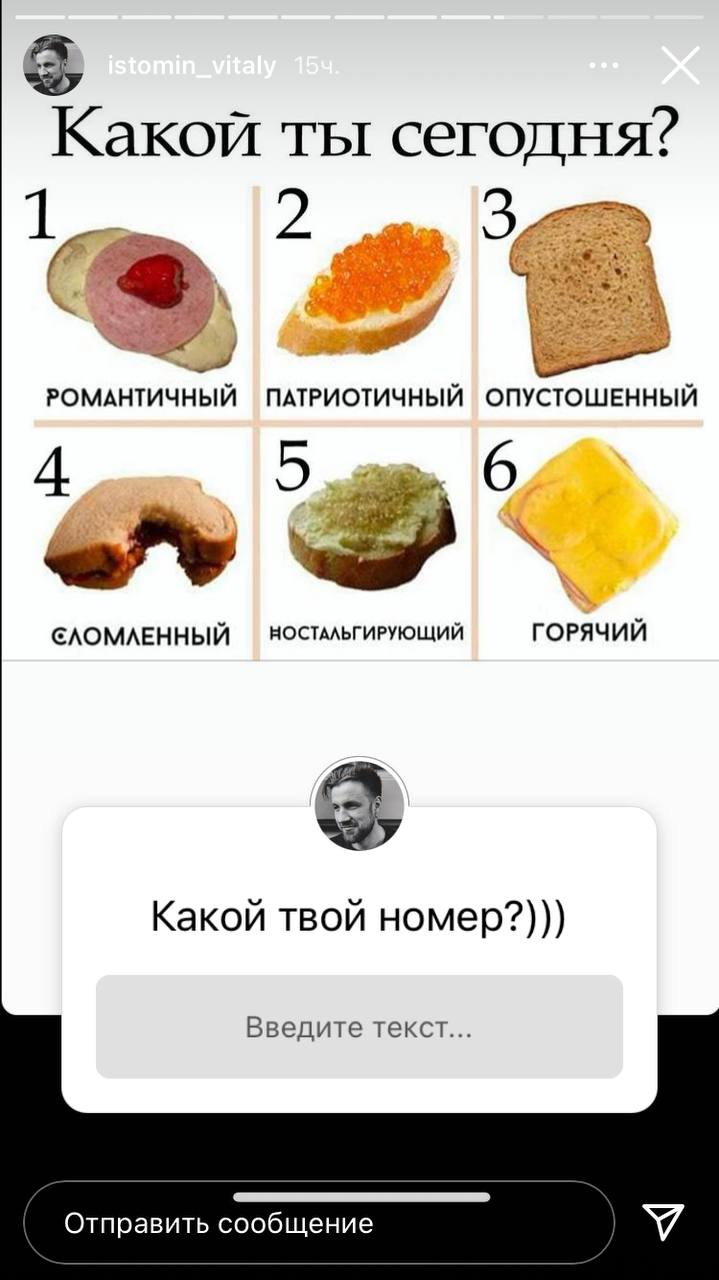Focus the 'Введите текст...' answer field

tap(359, 1027)
